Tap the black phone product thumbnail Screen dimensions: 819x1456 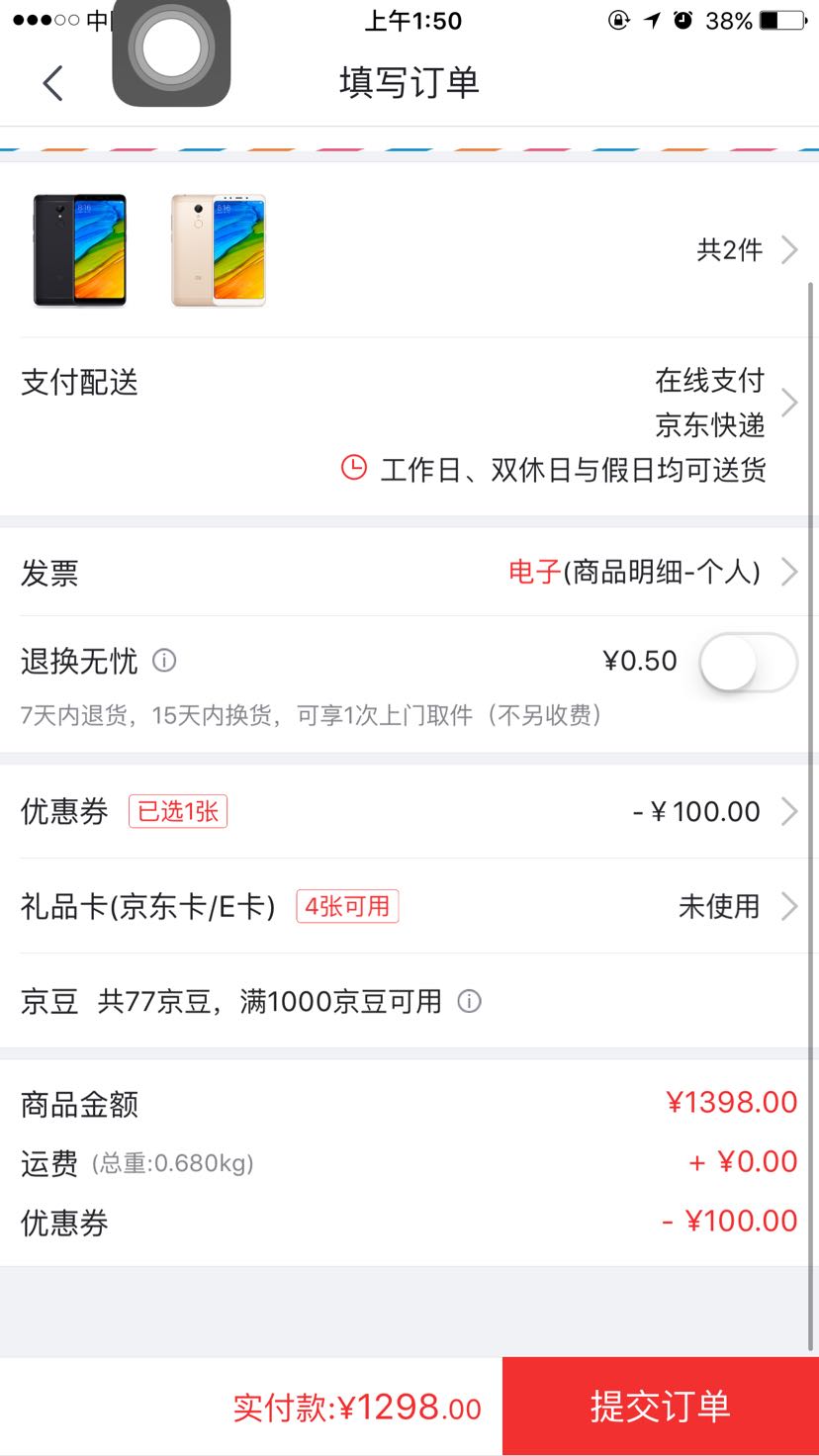tap(80, 250)
